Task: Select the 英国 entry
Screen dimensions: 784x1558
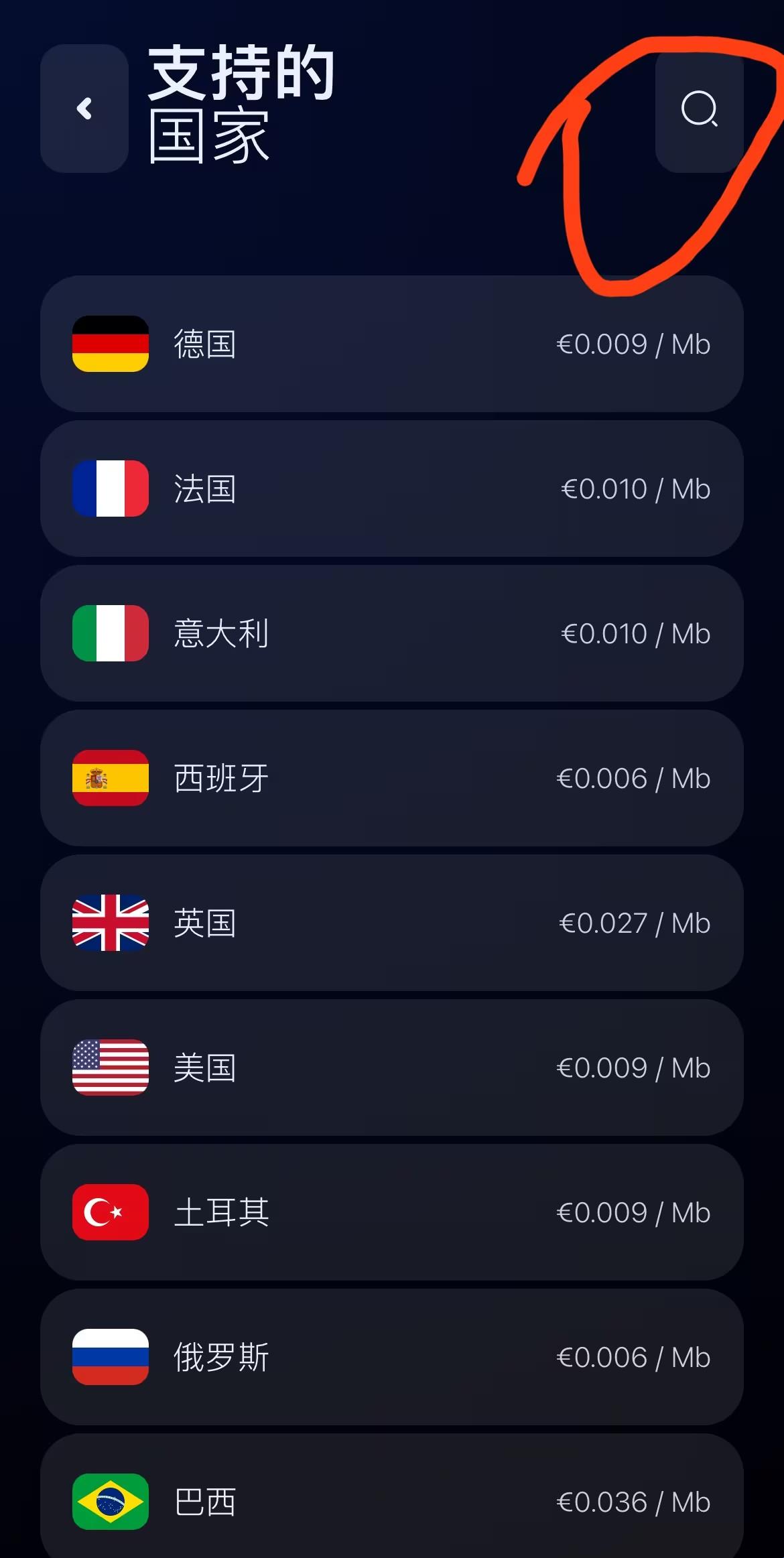Action: tap(392, 923)
